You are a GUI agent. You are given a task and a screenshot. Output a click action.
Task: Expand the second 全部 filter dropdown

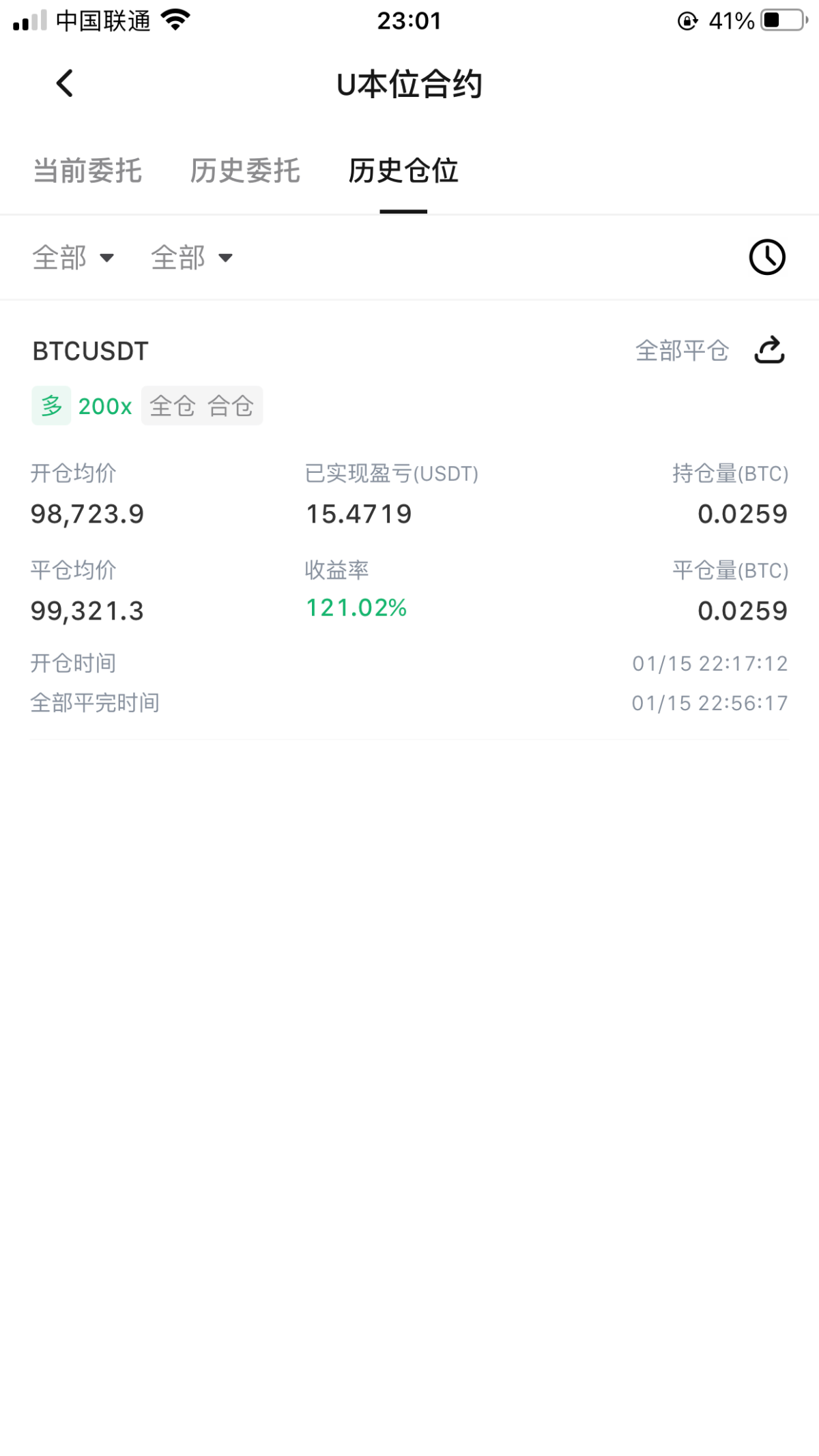point(192,258)
